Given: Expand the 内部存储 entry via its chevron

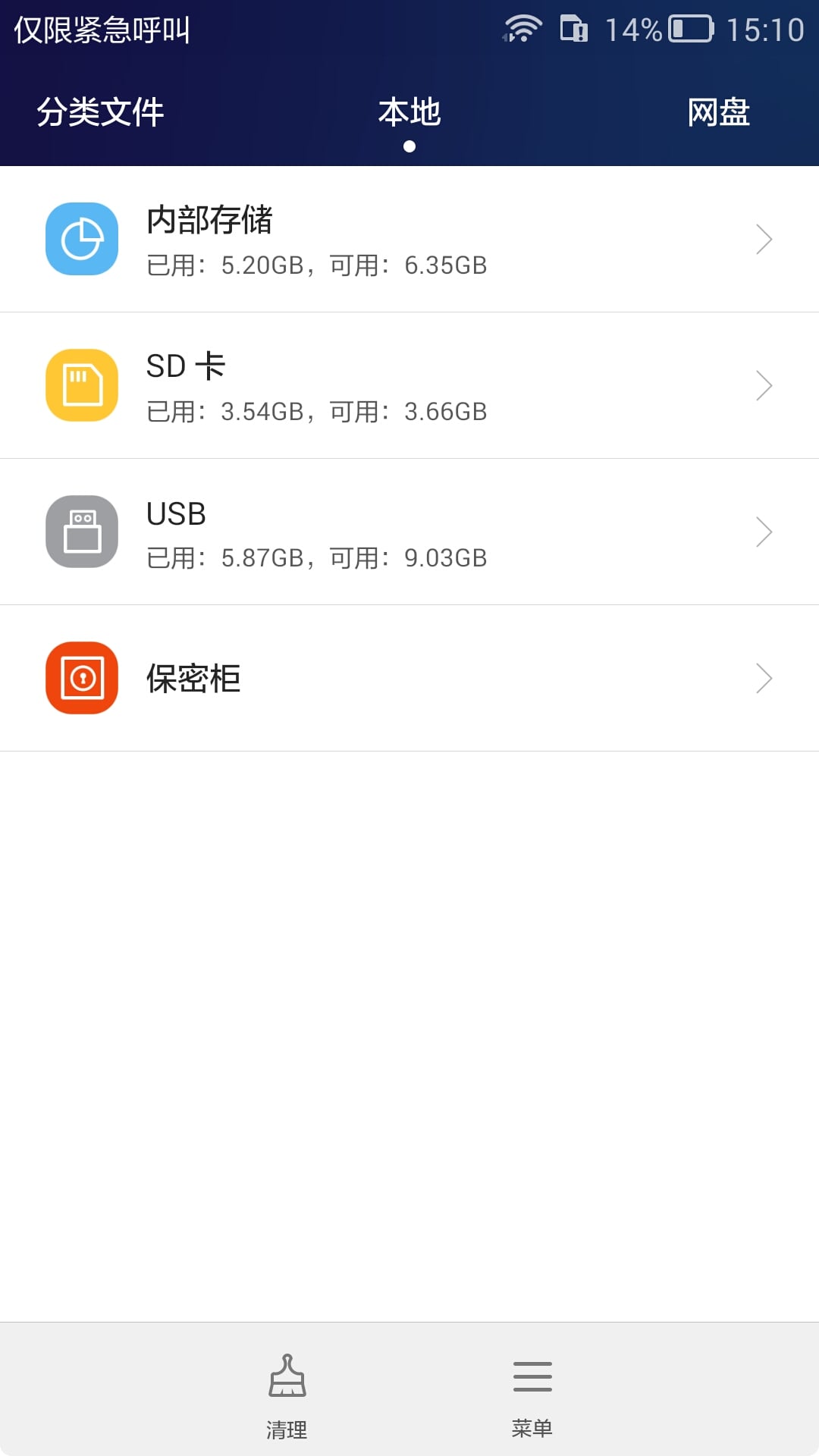Looking at the screenshot, I should [x=764, y=237].
